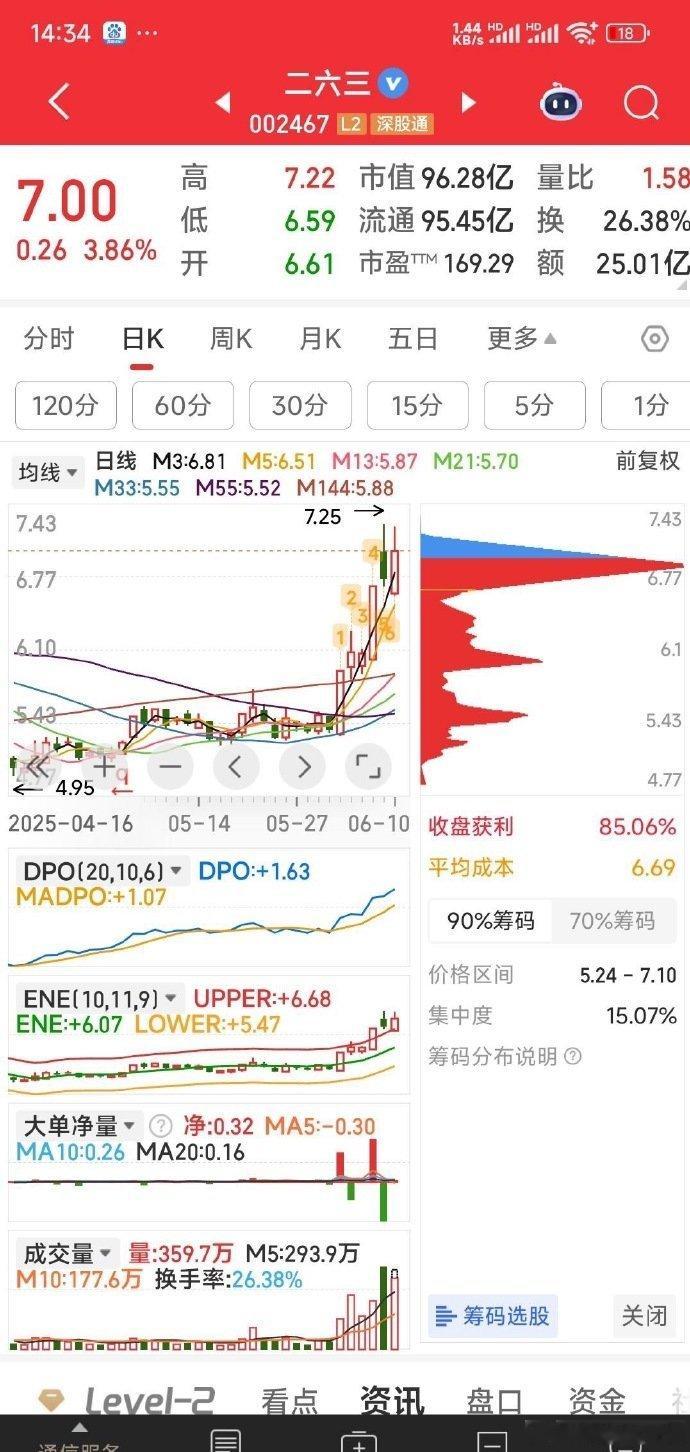Switch to the previous stock arrow
The width and height of the screenshot is (690, 1452).
[223, 102]
